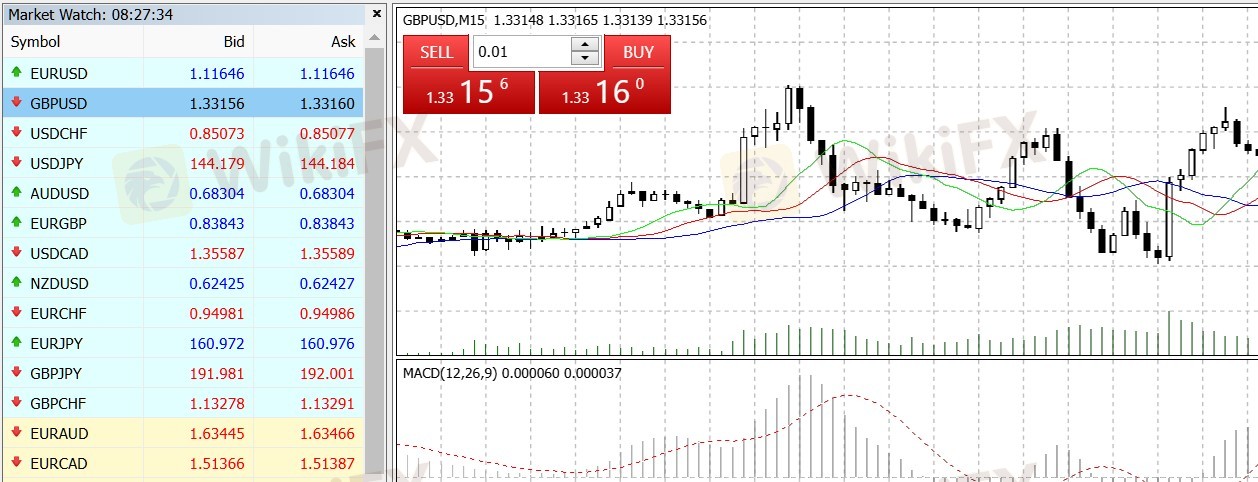The width and height of the screenshot is (1258, 482).
Task: Select the GBPUSD symbol row
Action: click(x=183, y=103)
